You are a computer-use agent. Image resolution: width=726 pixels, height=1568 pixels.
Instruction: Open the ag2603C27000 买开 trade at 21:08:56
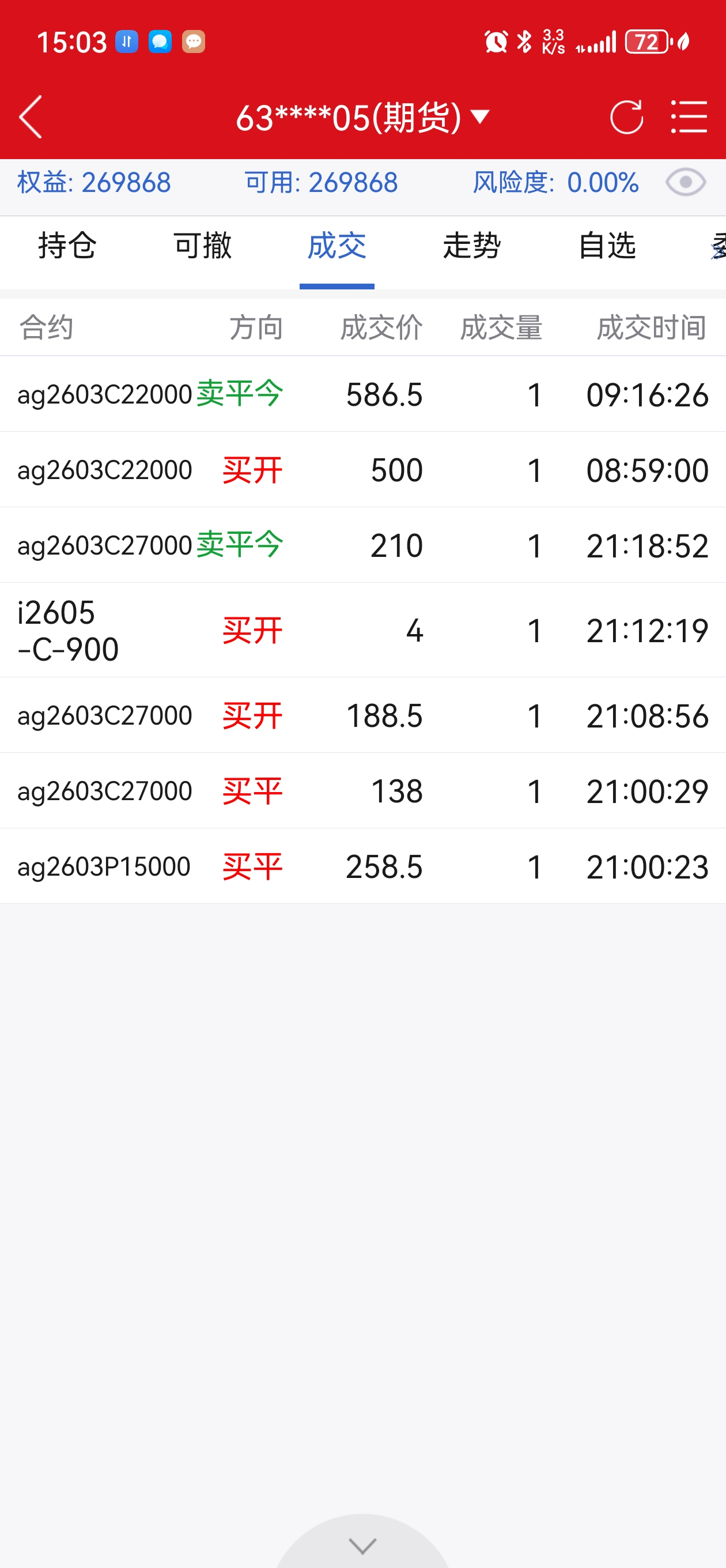[362, 715]
